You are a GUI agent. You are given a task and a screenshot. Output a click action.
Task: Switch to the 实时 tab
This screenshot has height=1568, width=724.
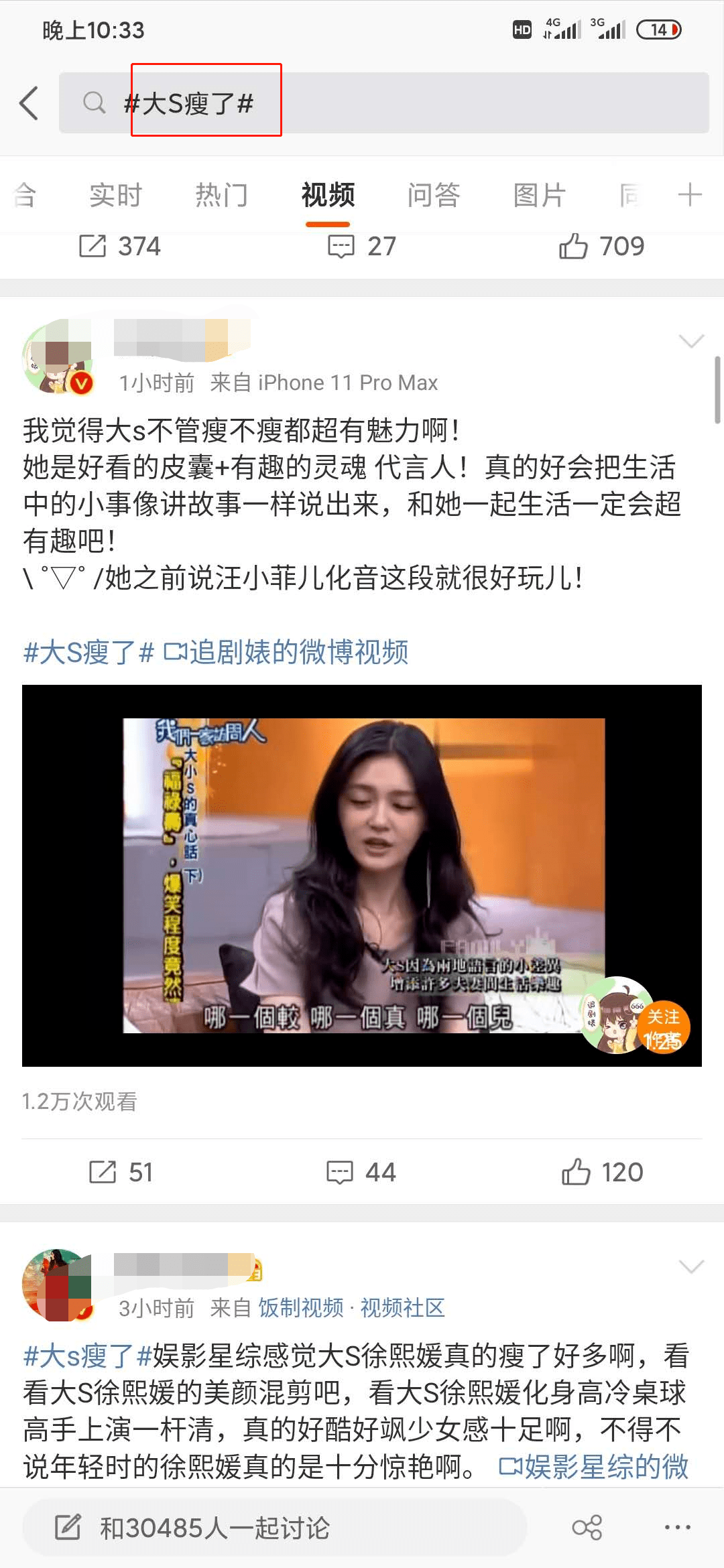click(115, 195)
